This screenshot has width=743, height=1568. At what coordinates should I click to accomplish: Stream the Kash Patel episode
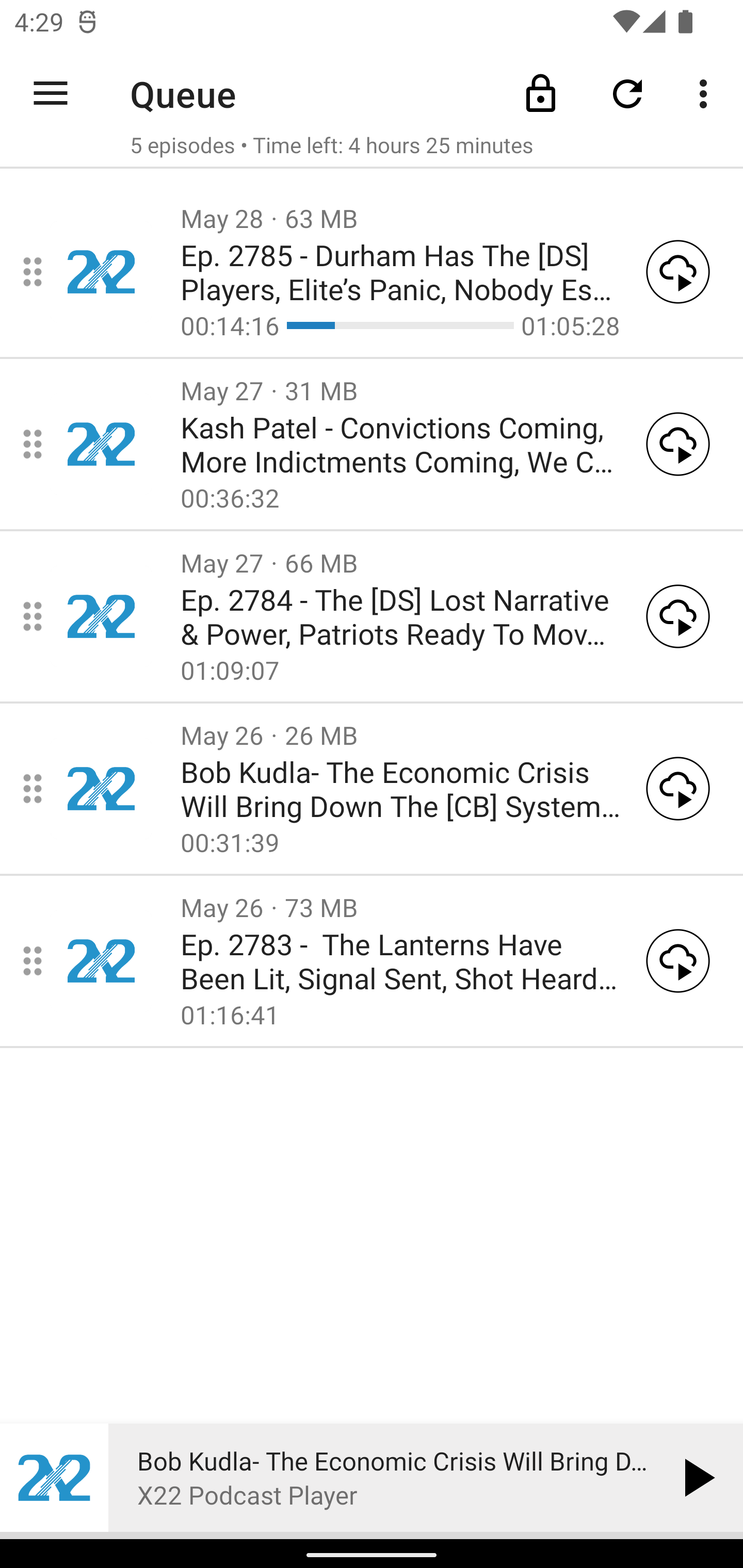[x=677, y=444]
